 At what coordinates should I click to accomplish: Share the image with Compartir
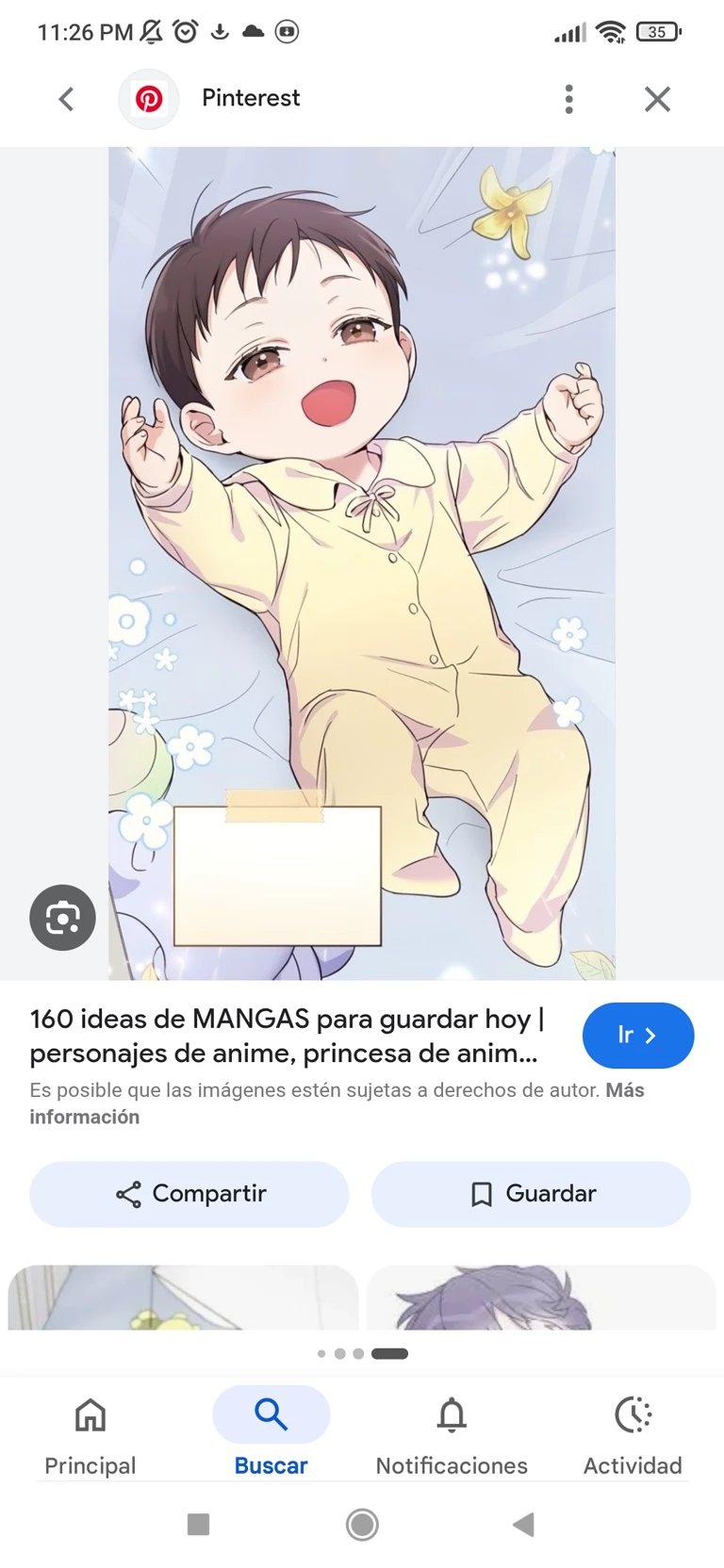[189, 1194]
